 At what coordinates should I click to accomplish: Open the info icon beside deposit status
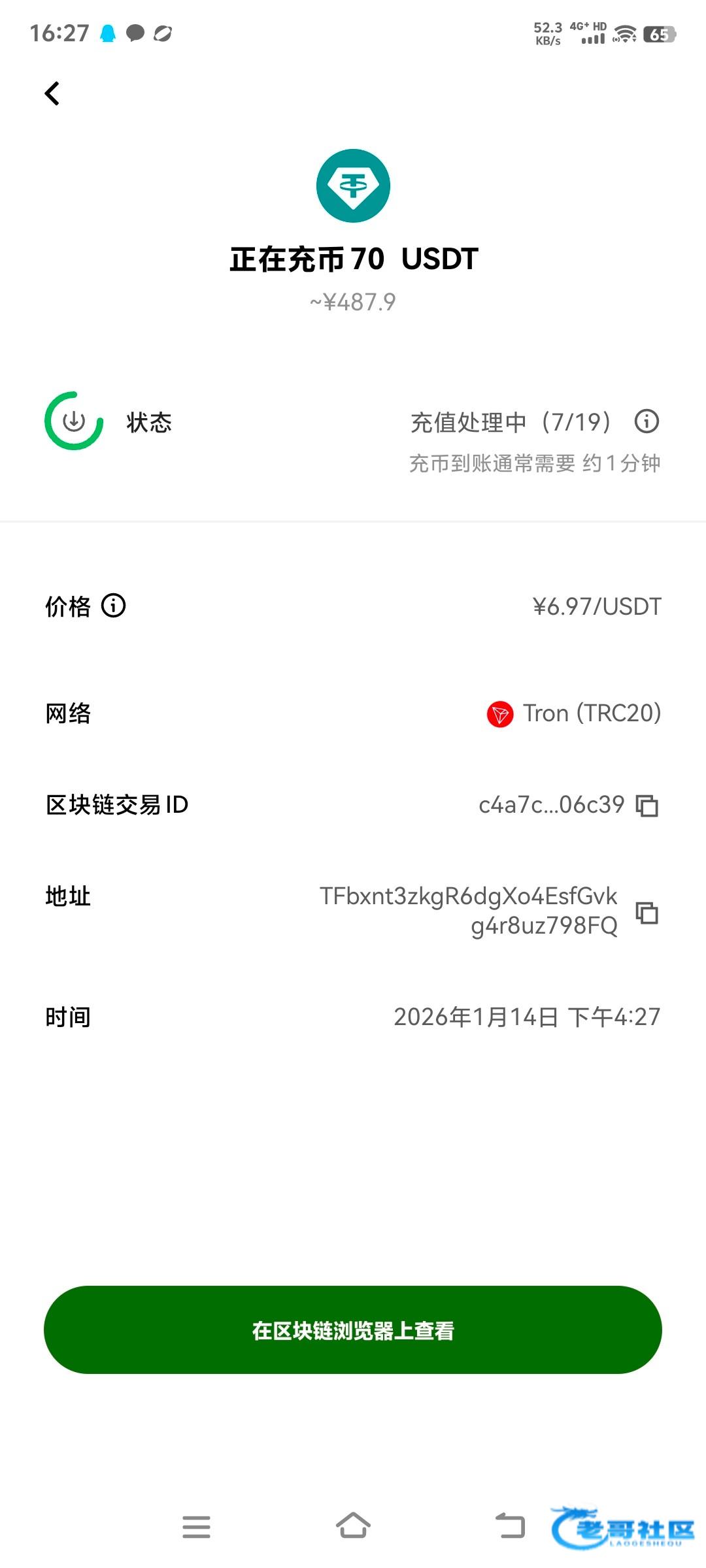(x=647, y=421)
